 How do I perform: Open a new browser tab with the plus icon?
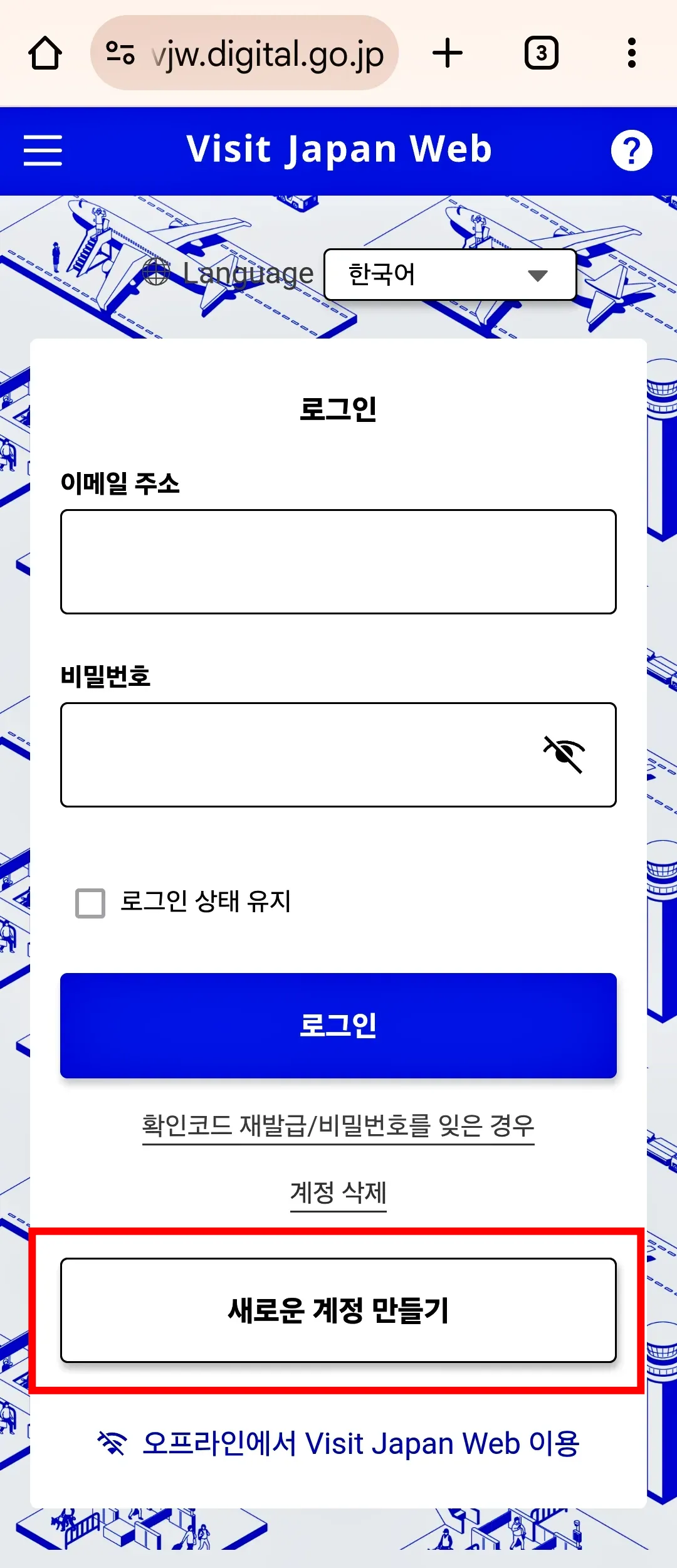pos(448,53)
